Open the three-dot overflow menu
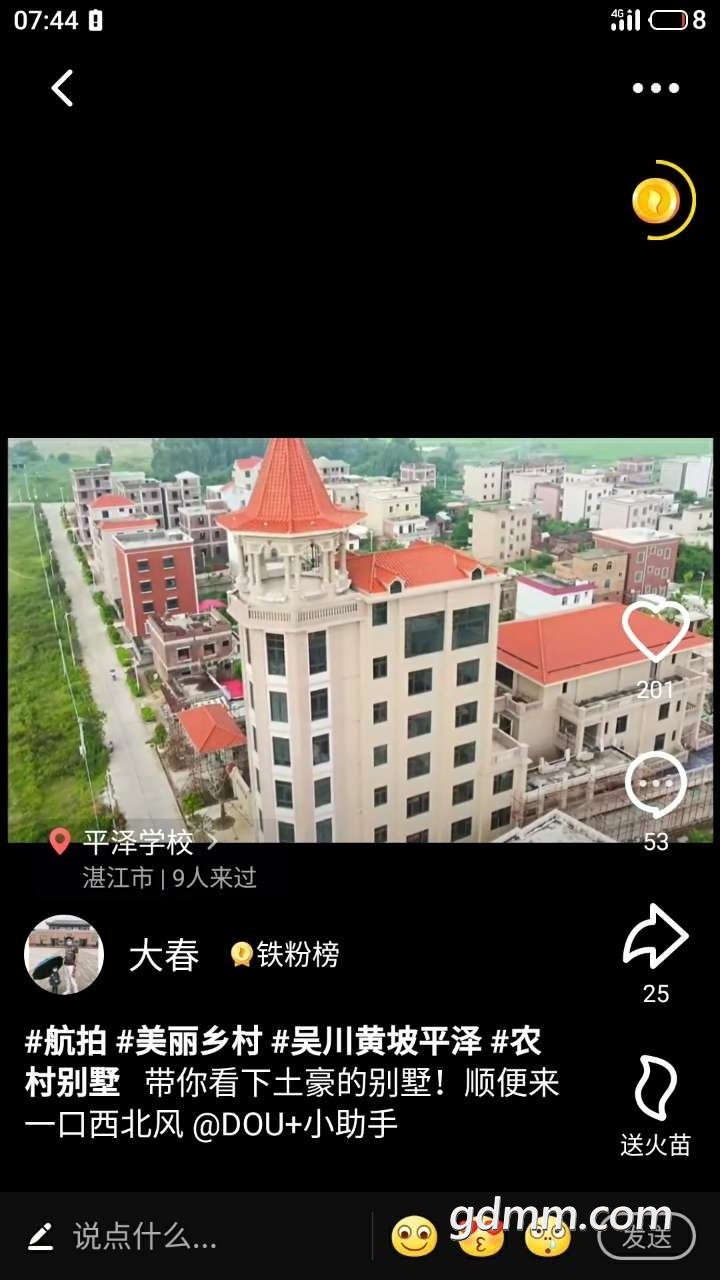 (x=655, y=88)
